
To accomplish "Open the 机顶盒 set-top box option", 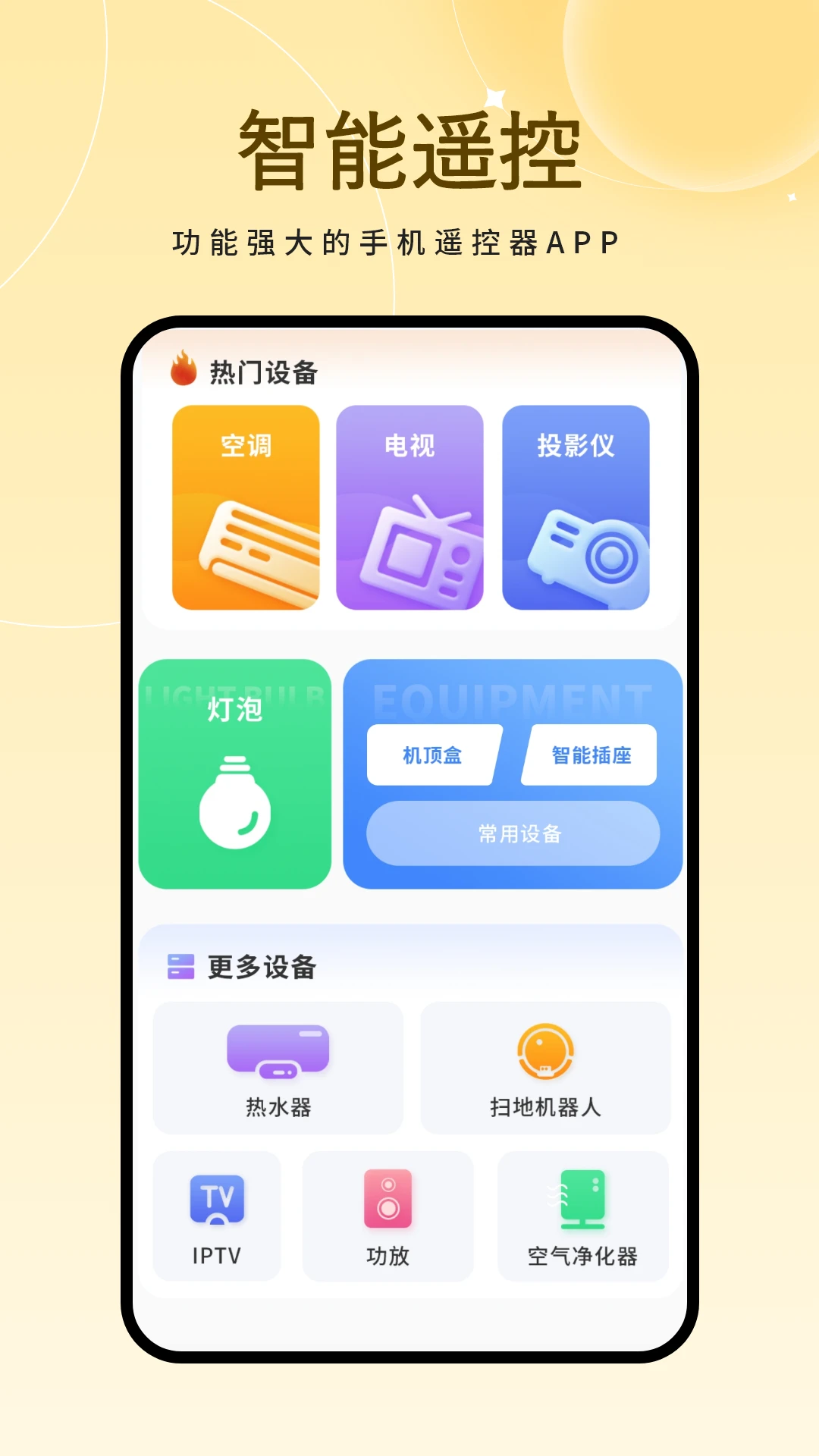I will [434, 755].
